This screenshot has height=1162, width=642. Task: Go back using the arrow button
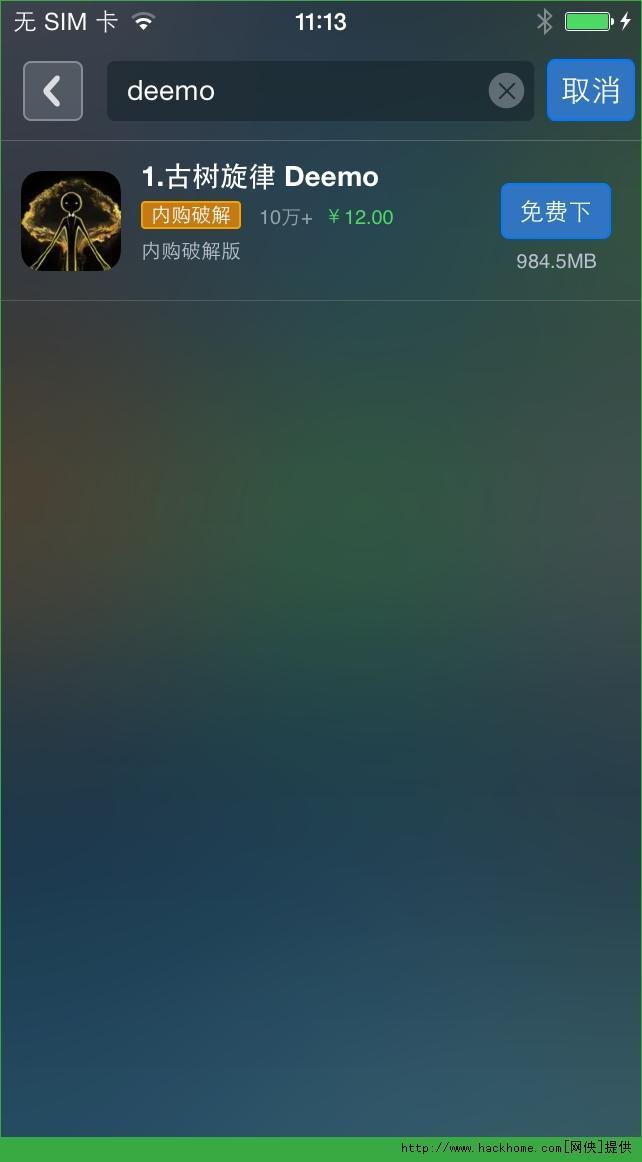click(53, 91)
